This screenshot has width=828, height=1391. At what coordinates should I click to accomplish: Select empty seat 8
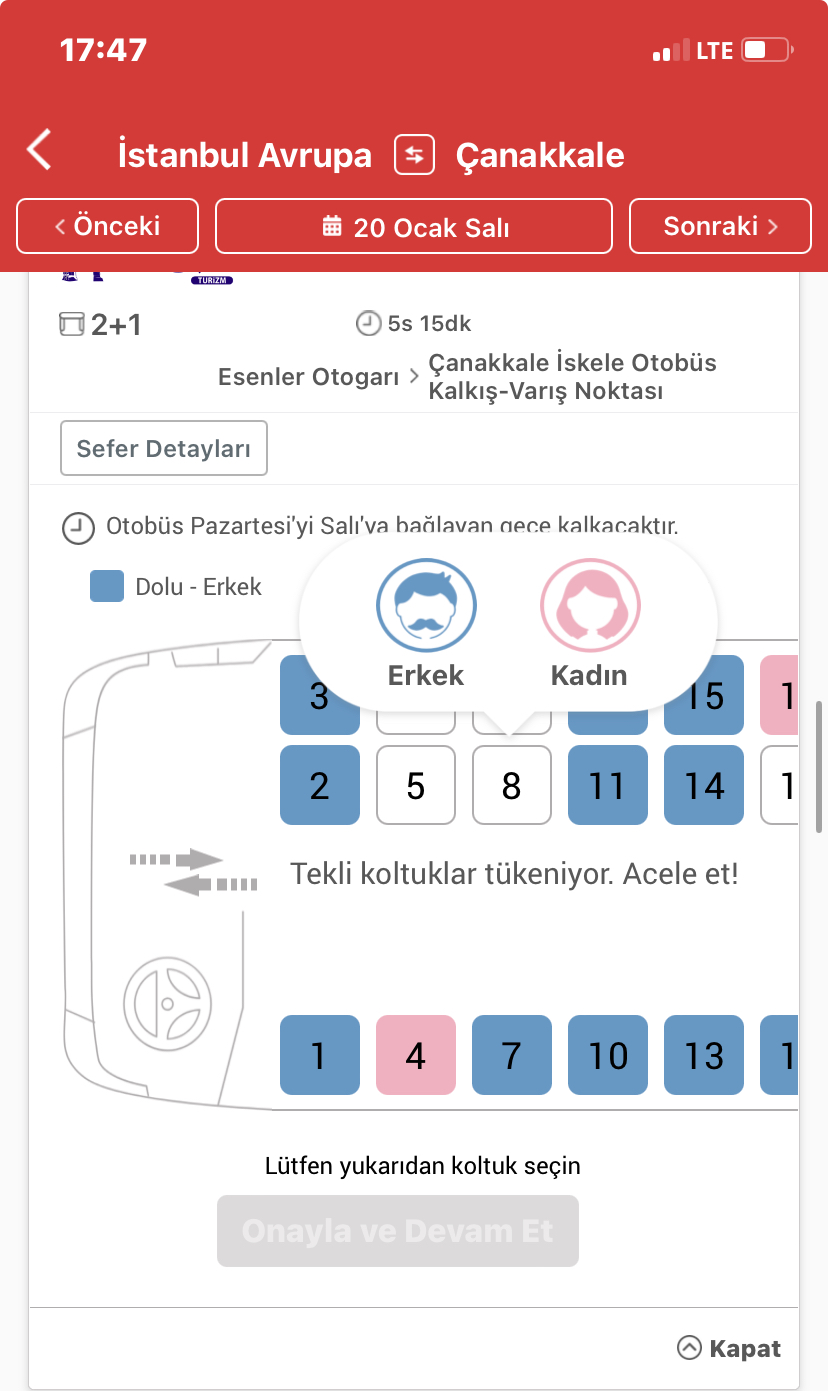click(x=512, y=785)
